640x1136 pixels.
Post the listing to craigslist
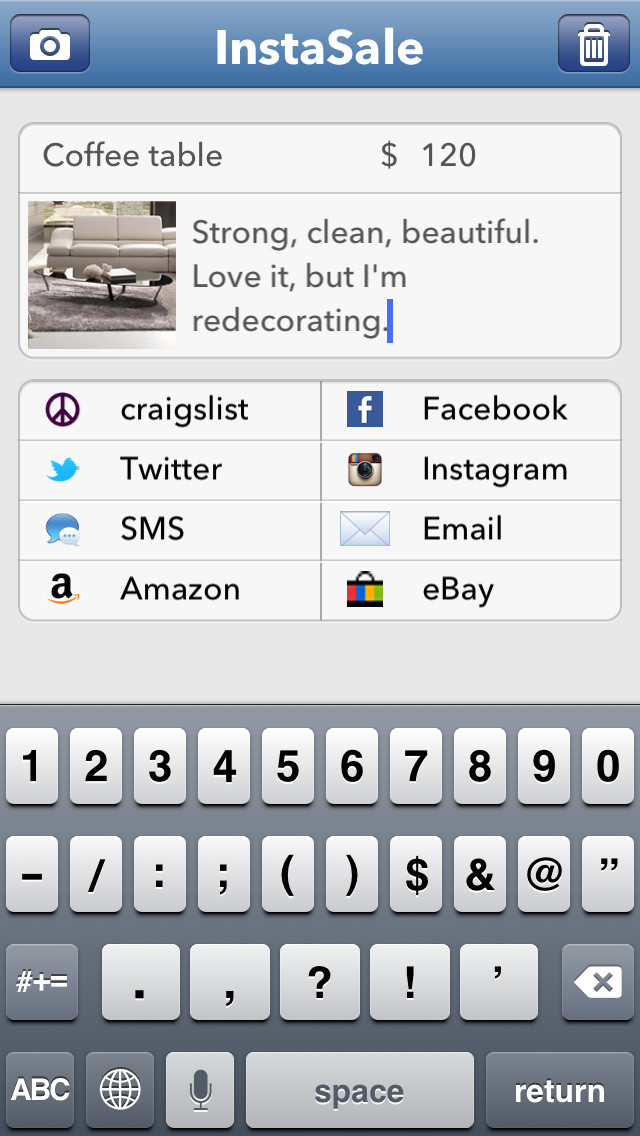point(170,410)
